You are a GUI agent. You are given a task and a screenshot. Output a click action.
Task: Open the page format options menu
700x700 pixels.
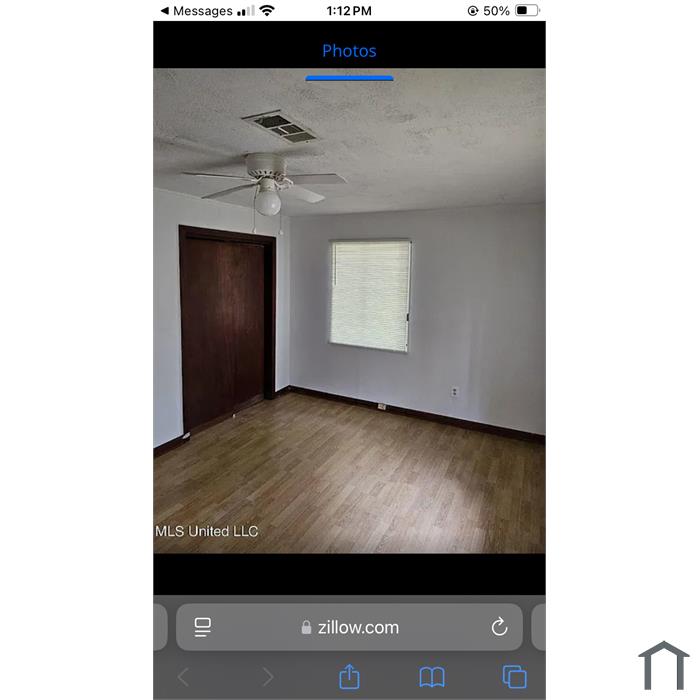tap(203, 628)
